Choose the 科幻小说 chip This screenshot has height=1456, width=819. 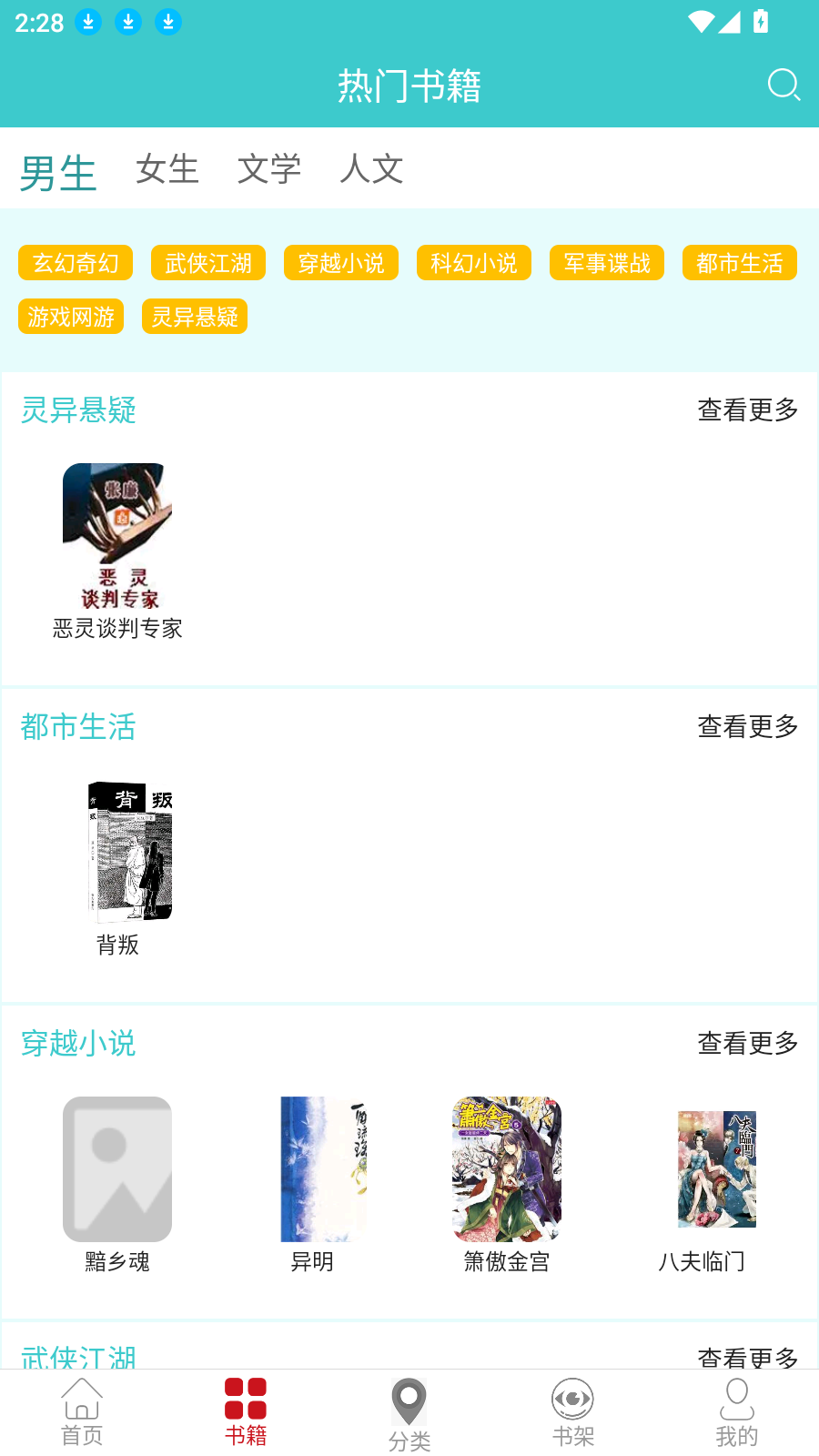474,263
